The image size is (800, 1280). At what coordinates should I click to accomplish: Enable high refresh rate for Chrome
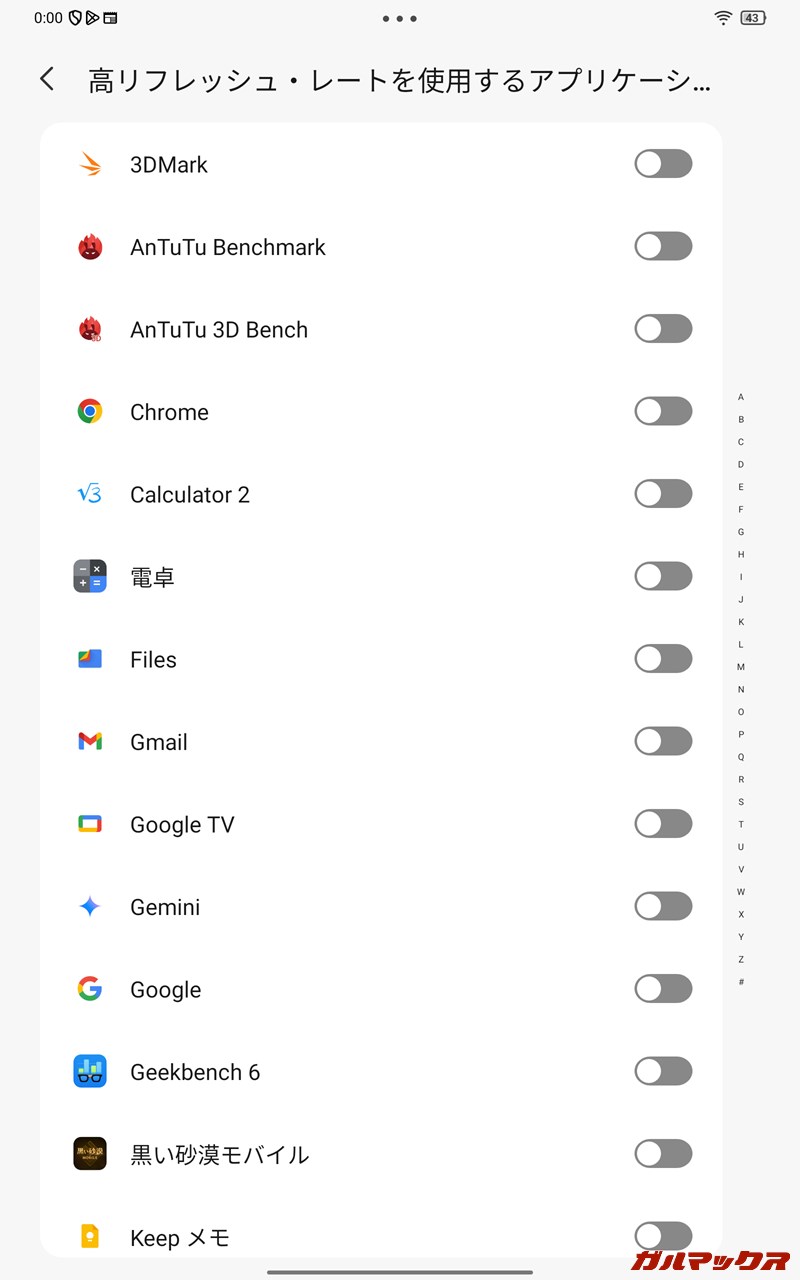pyautogui.click(x=663, y=411)
